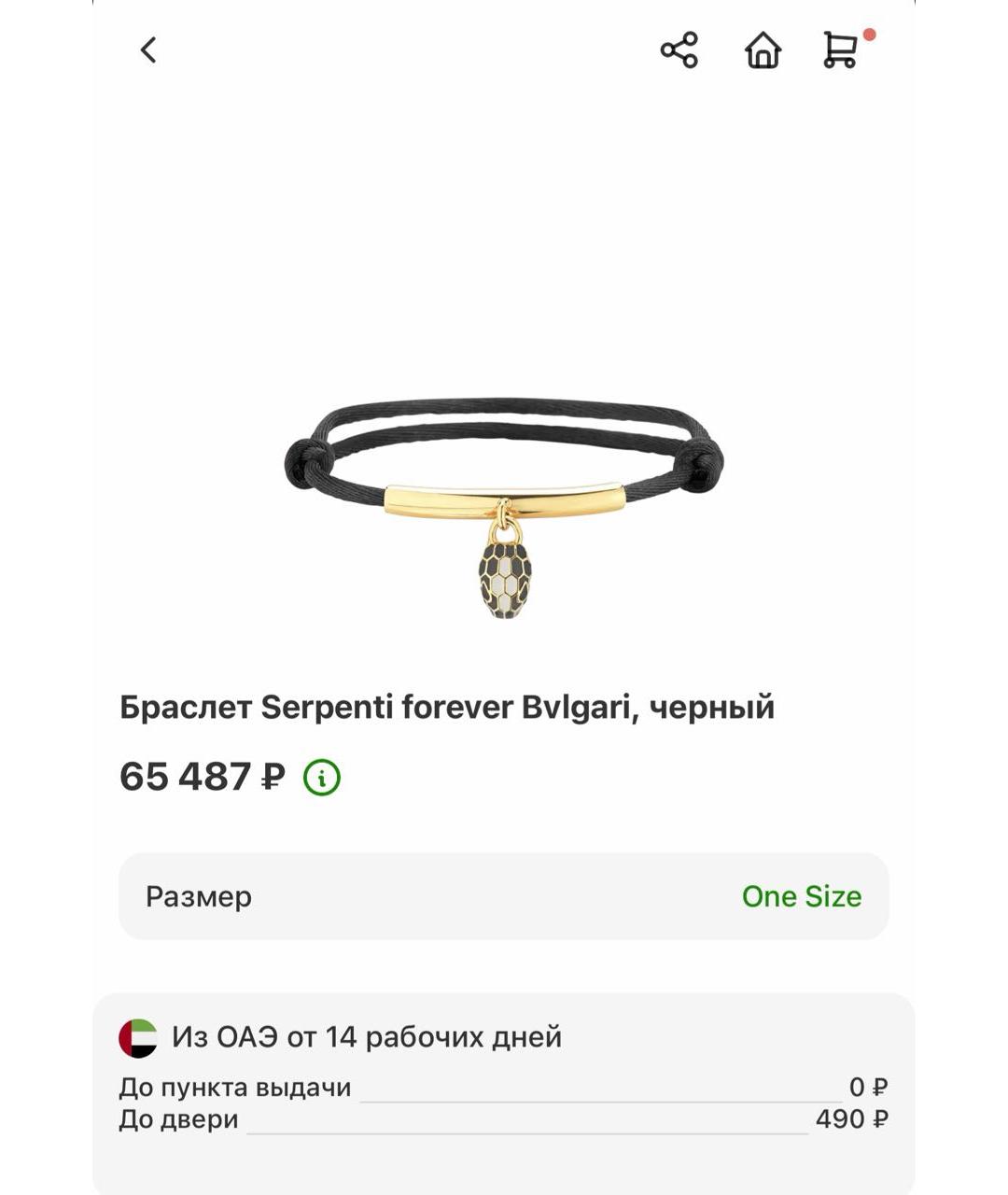Open the price info icon
The height and width of the screenshot is (1195, 1008).
coord(322,777)
